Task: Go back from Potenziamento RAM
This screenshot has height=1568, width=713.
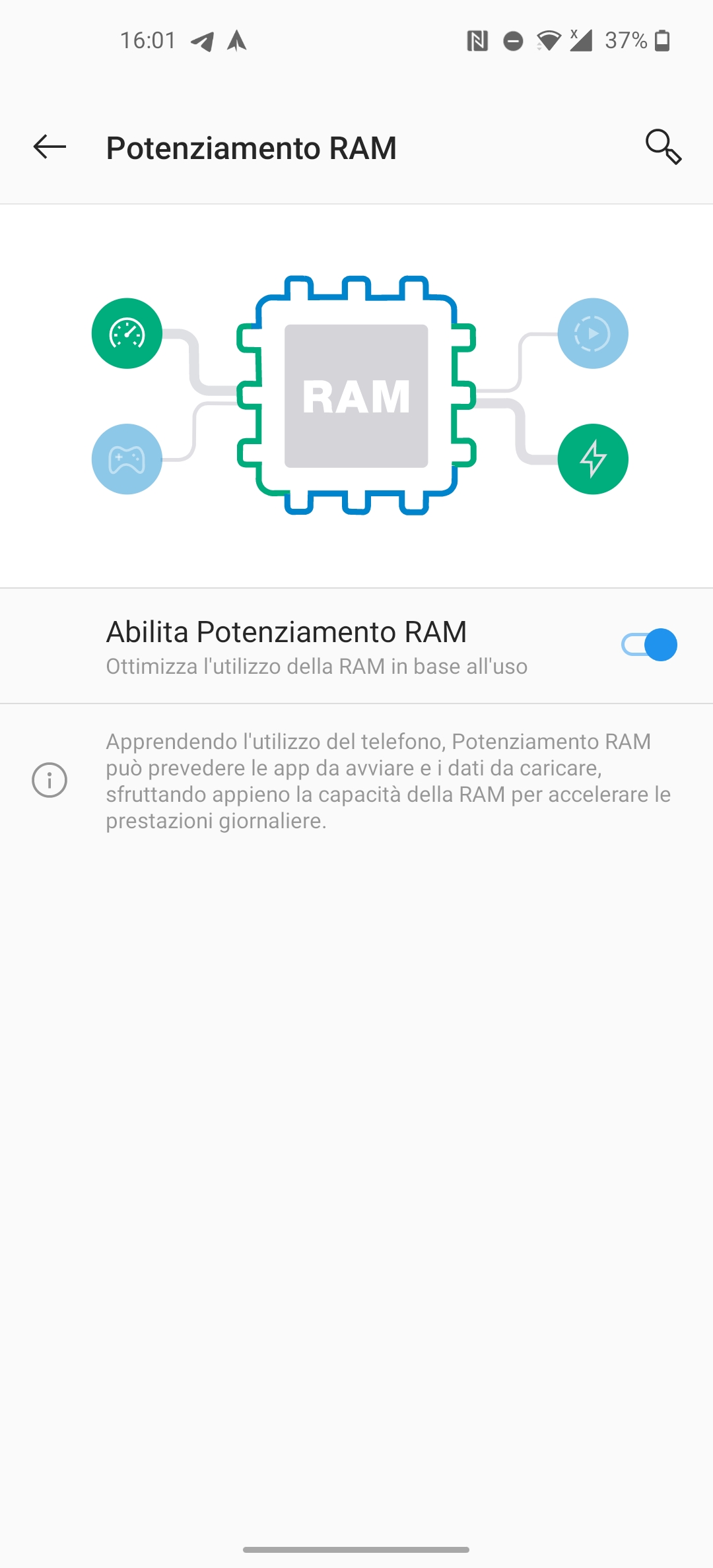Action: click(x=50, y=147)
